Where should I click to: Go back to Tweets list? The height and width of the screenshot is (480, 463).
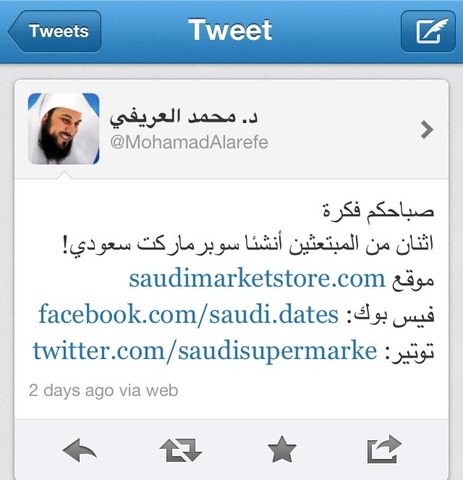coord(54,31)
